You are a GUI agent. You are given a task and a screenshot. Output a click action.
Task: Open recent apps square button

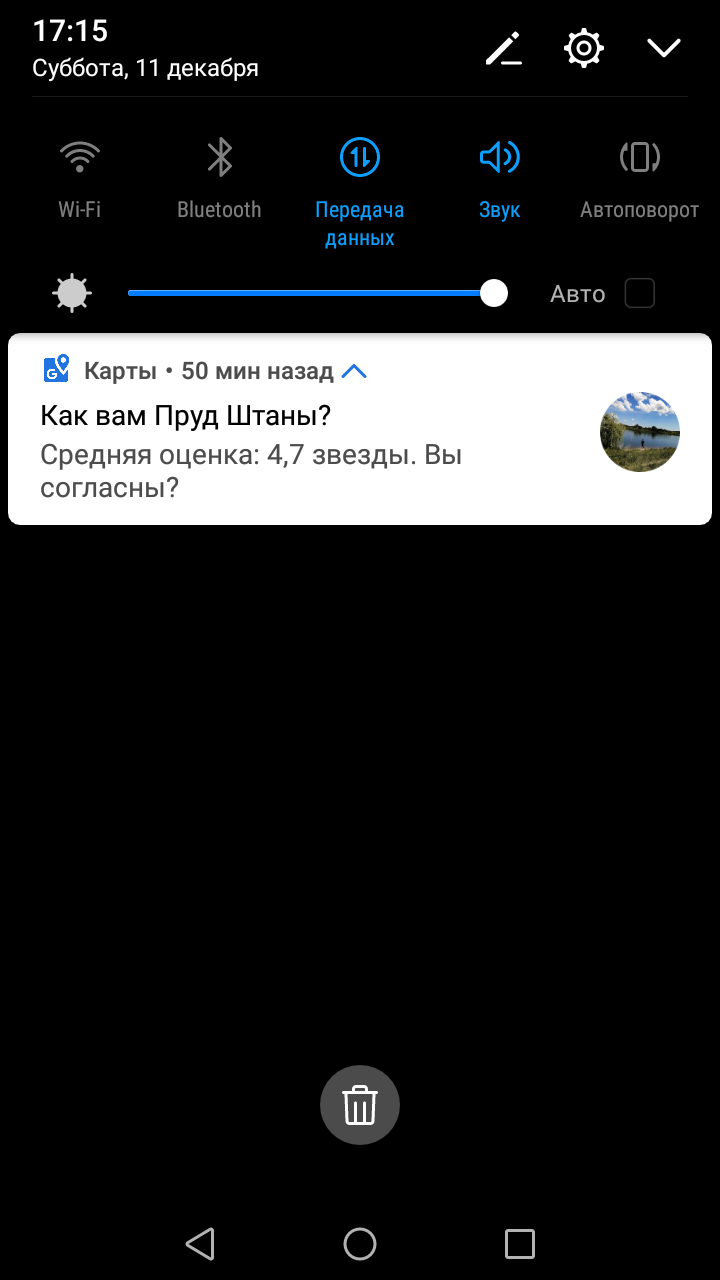[x=520, y=1243]
